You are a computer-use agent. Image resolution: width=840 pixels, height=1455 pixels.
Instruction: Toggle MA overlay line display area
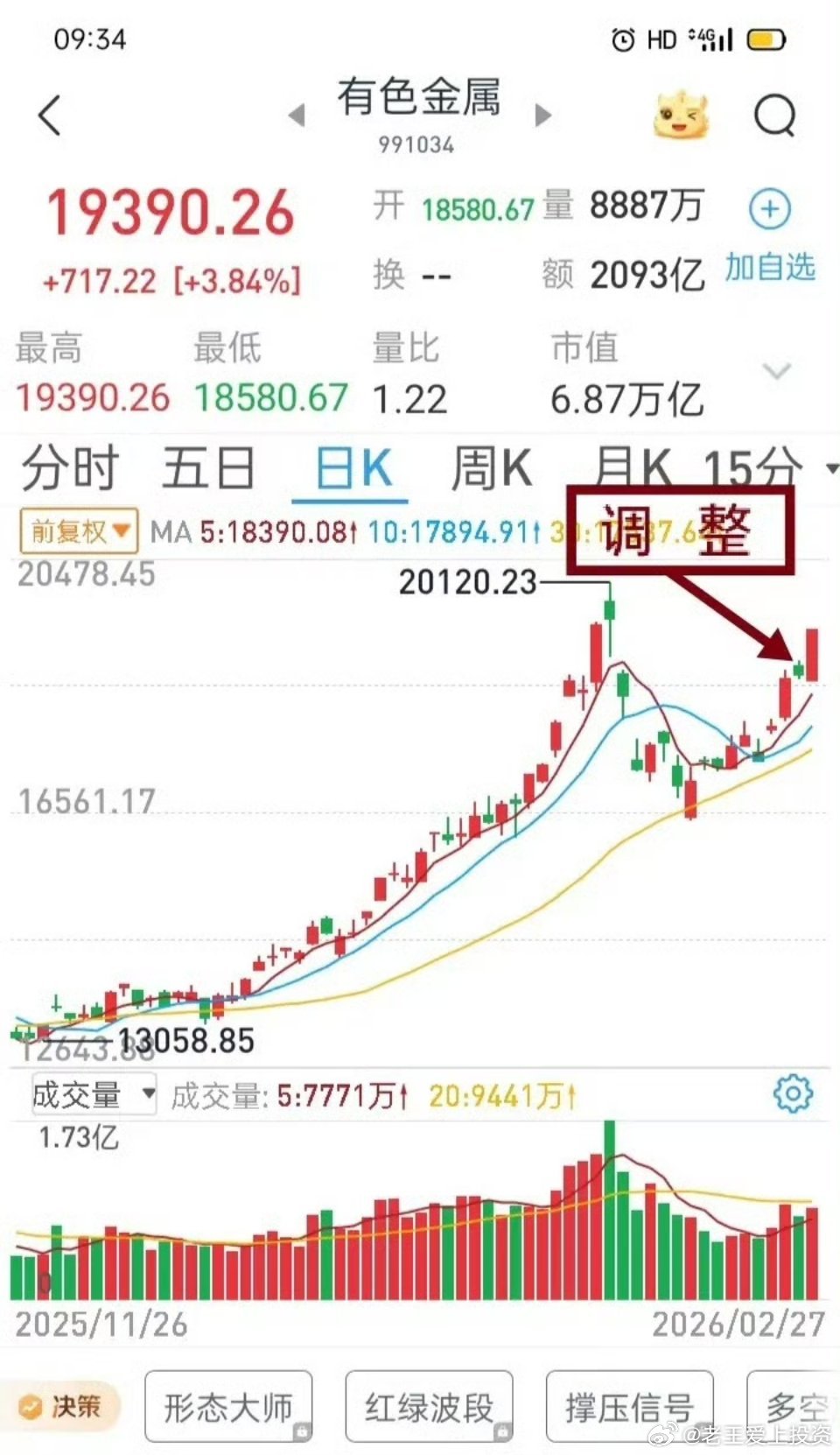[x=350, y=531]
